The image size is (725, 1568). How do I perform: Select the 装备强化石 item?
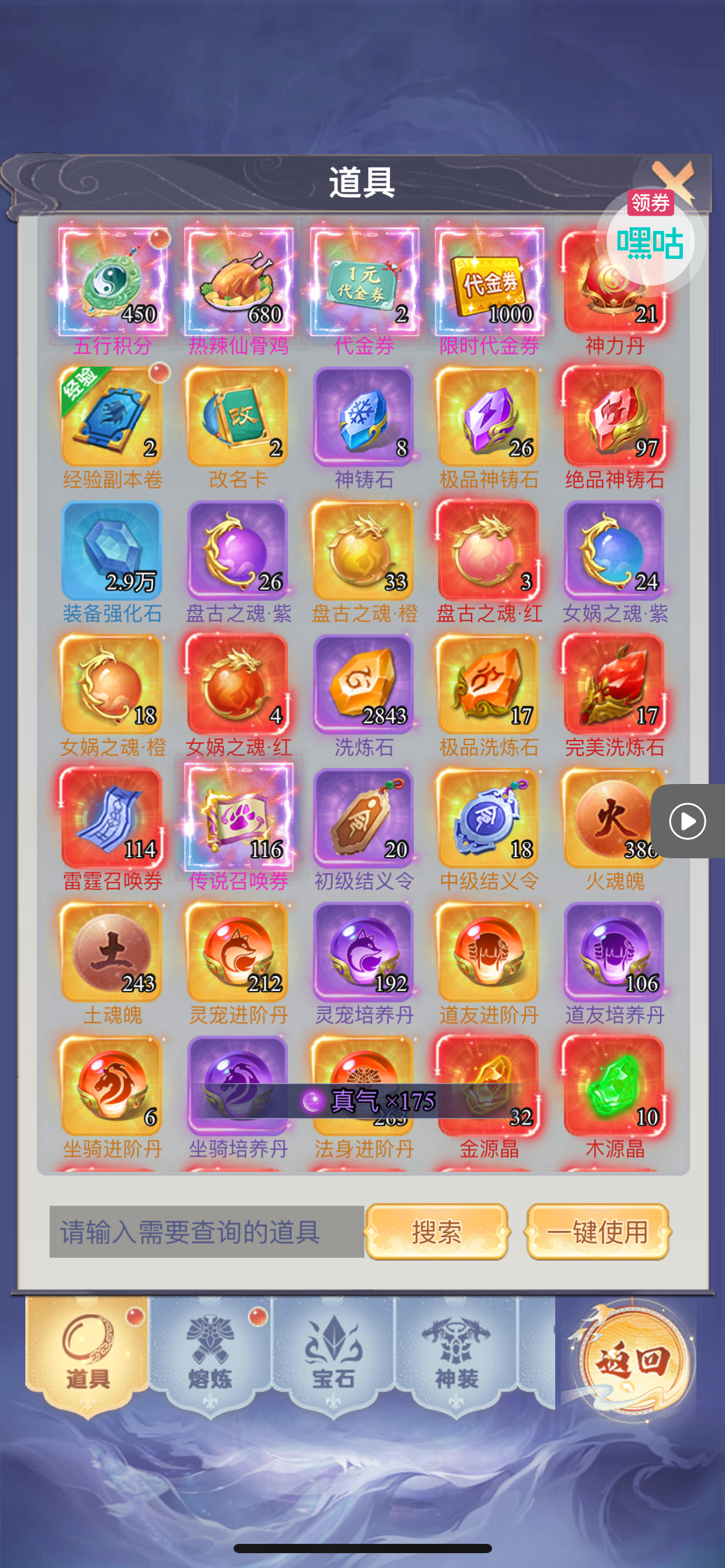pyautogui.click(x=113, y=550)
